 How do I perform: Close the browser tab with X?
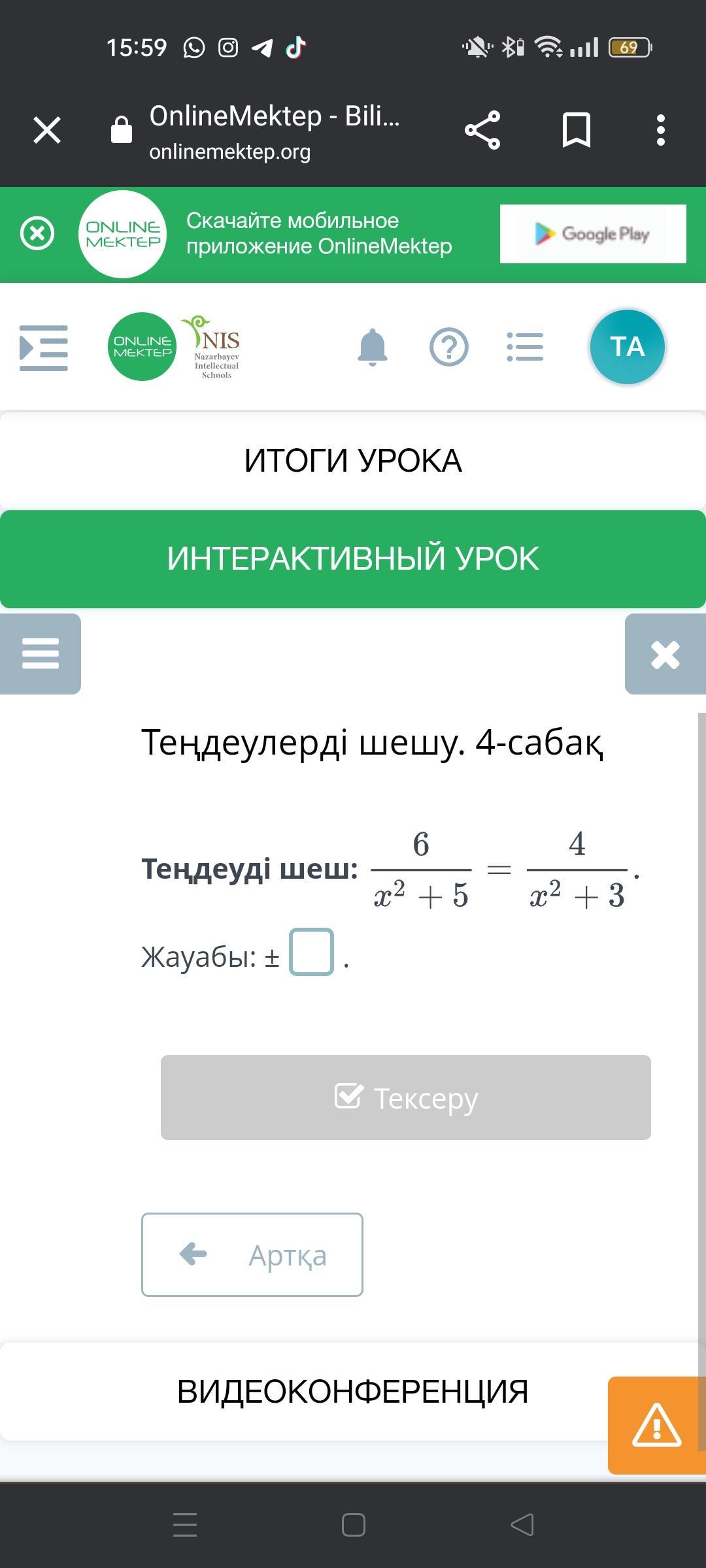click(47, 130)
